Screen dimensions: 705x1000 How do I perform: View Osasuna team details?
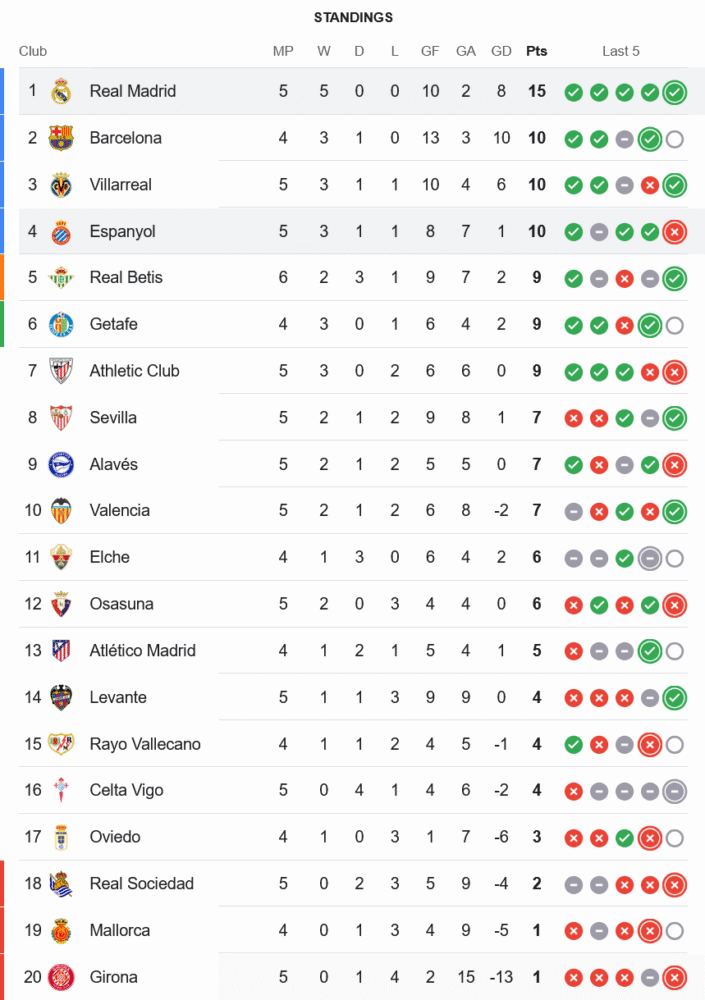119,604
